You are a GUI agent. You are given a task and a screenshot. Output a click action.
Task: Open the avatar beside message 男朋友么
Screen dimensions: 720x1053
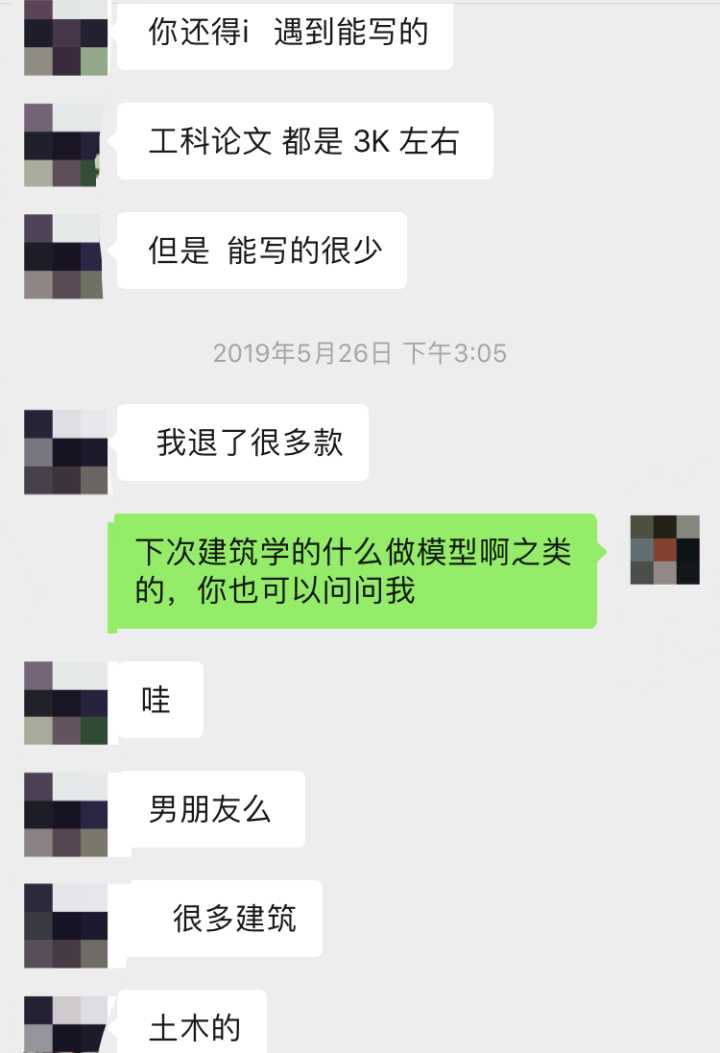click(66, 814)
